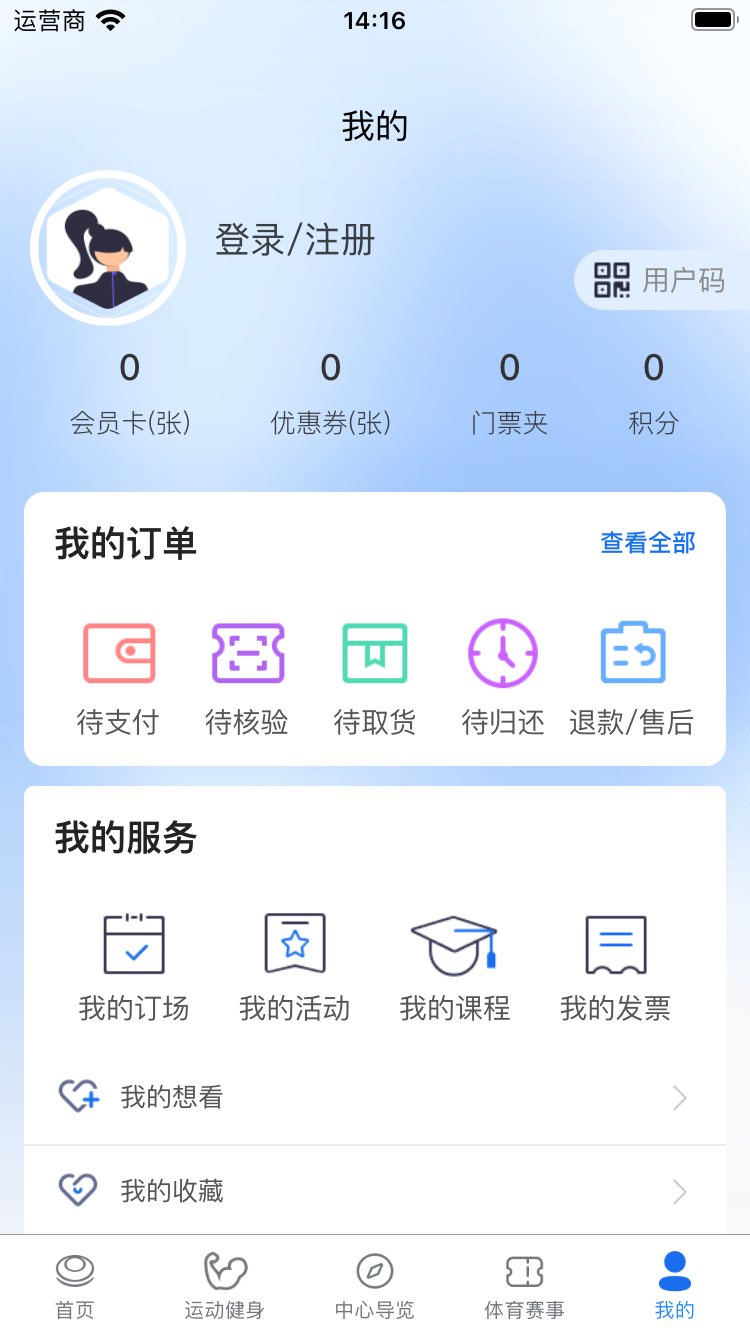Tap 登录/注册 to sign in
This screenshot has height=1334, width=750.
pyautogui.click(x=293, y=240)
